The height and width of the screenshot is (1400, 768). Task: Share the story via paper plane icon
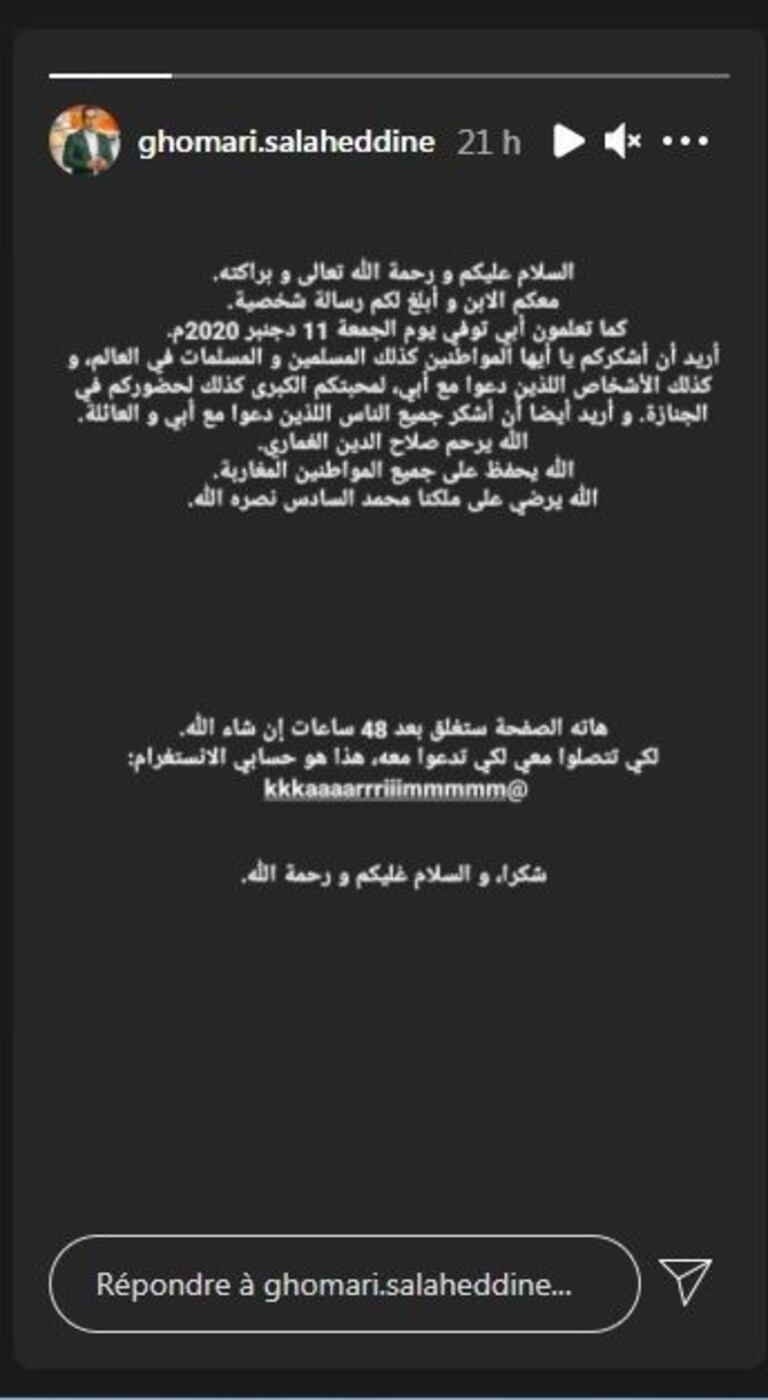pyautogui.click(x=686, y=1281)
